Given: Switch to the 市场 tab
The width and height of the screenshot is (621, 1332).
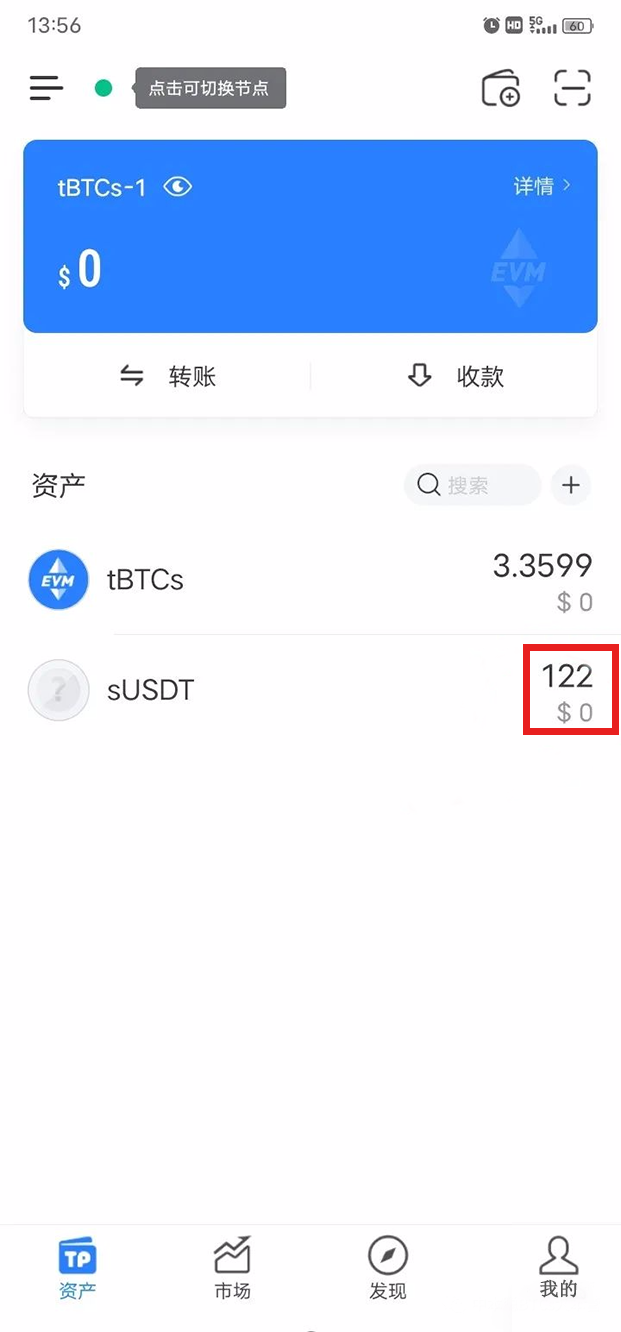Looking at the screenshot, I should click(x=232, y=1268).
